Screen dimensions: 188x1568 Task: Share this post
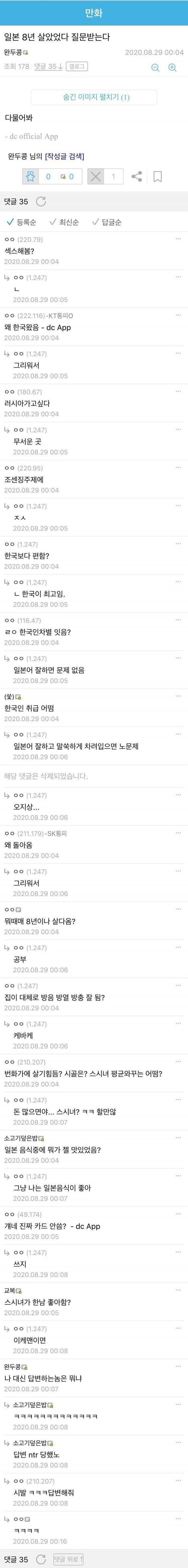137,176
